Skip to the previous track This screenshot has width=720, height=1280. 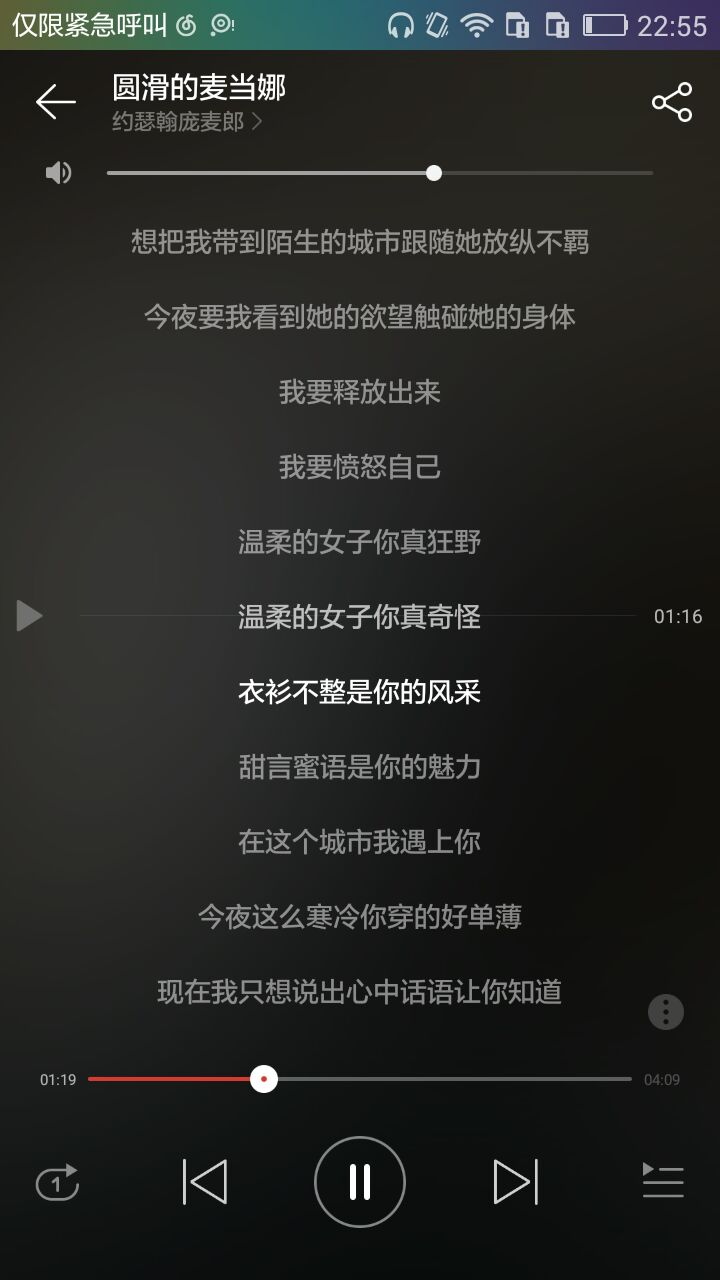coord(205,1182)
